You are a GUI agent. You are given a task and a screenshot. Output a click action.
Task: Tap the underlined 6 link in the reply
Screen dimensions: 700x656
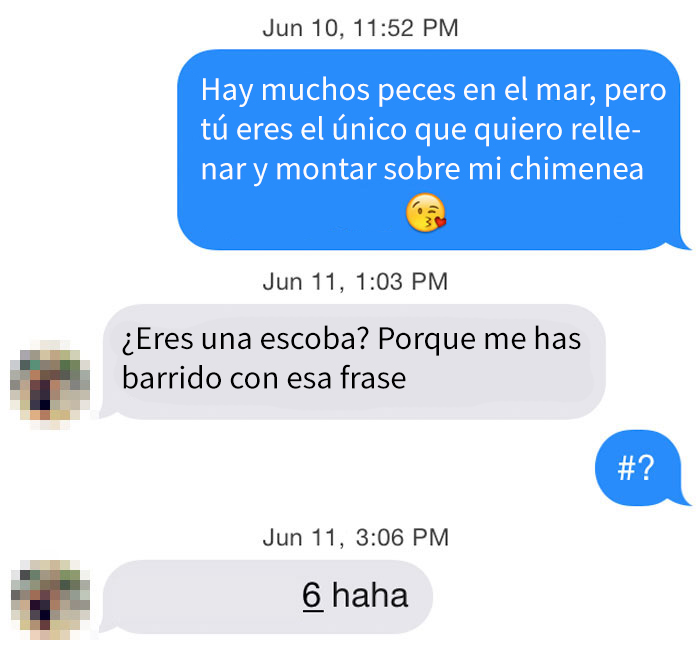coord(311,595)
